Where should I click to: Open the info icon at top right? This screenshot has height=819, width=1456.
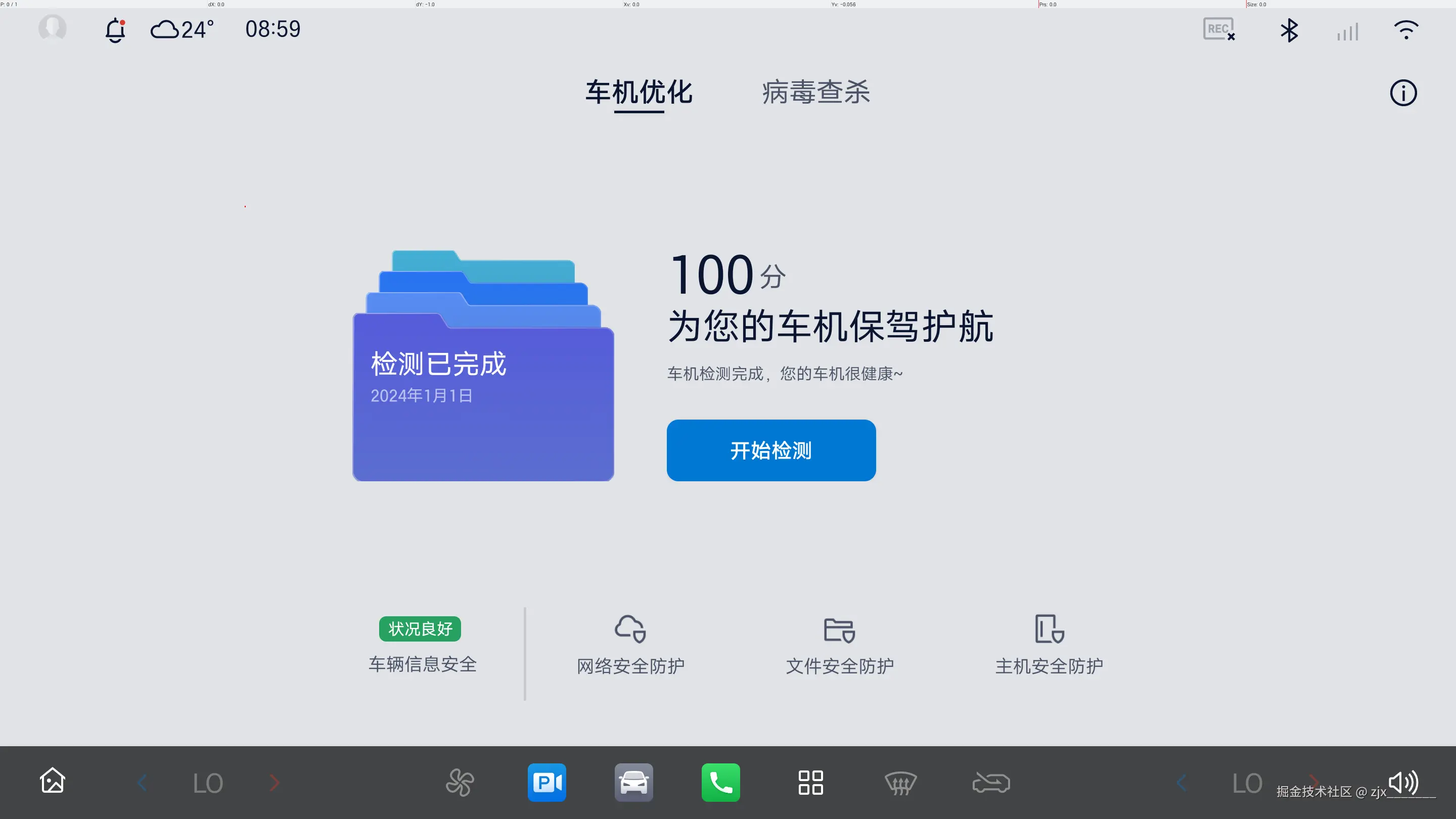[x=1403, y=93]
